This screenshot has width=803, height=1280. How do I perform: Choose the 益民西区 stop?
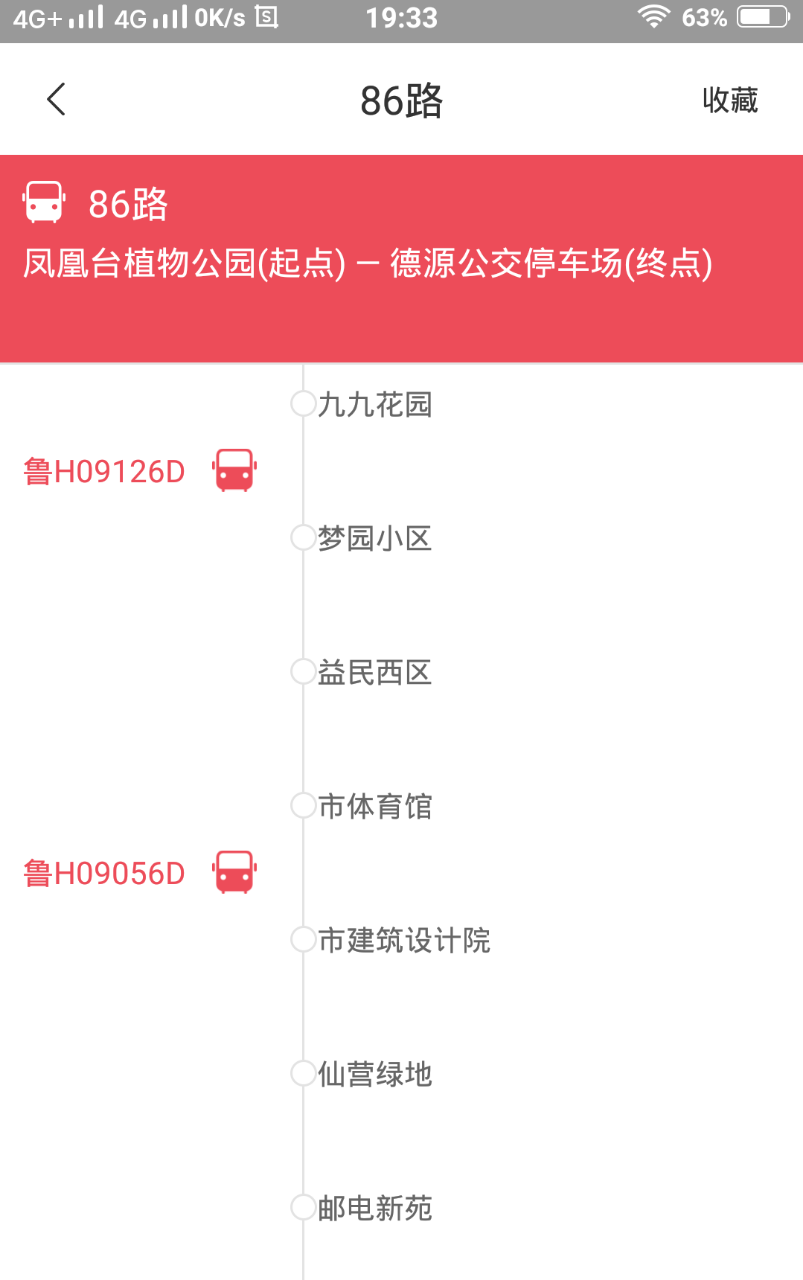click(x=374, y=673)
